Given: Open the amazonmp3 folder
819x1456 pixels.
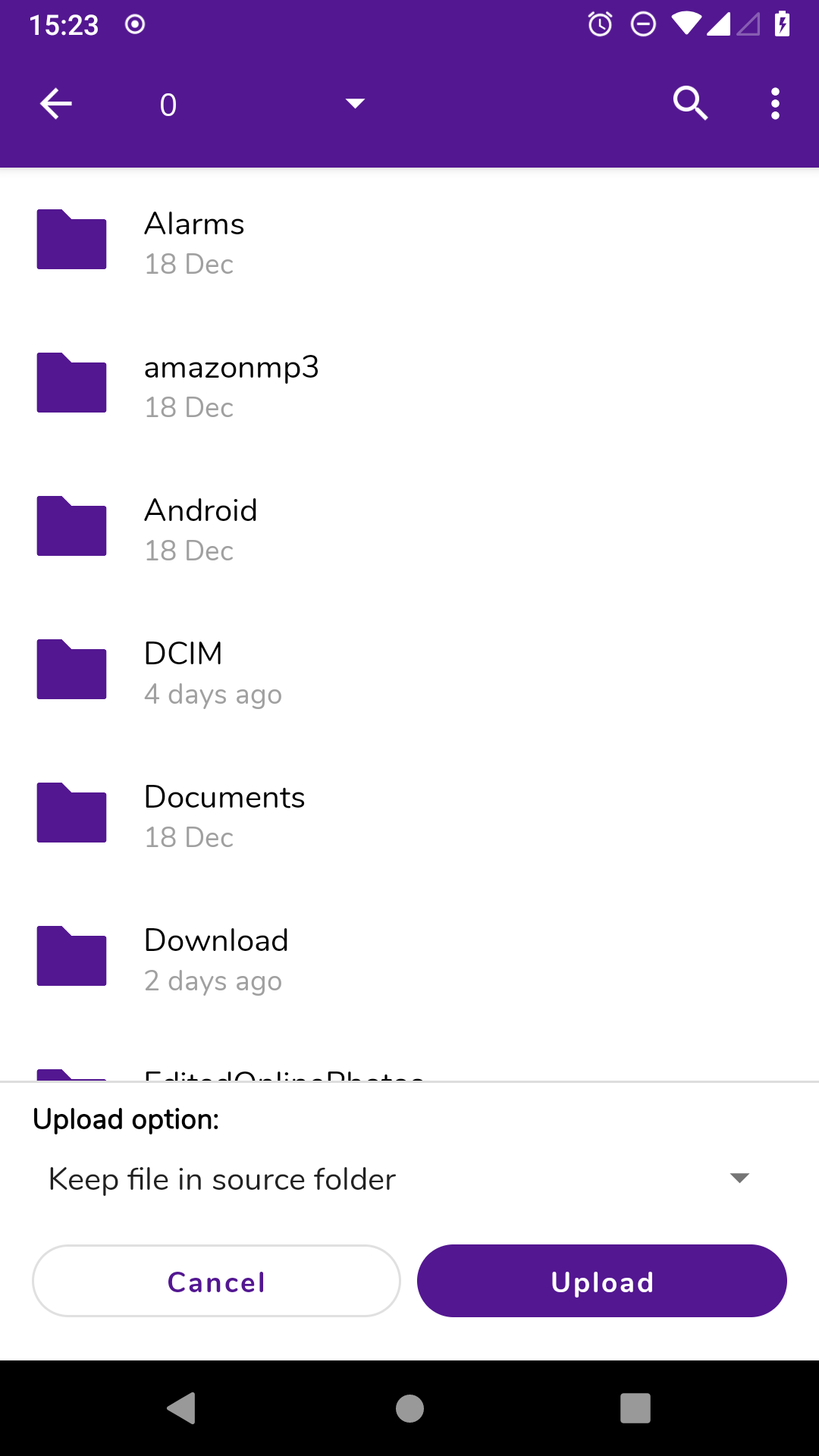Looking at the screenshot, I should click(x=231, y=385).
